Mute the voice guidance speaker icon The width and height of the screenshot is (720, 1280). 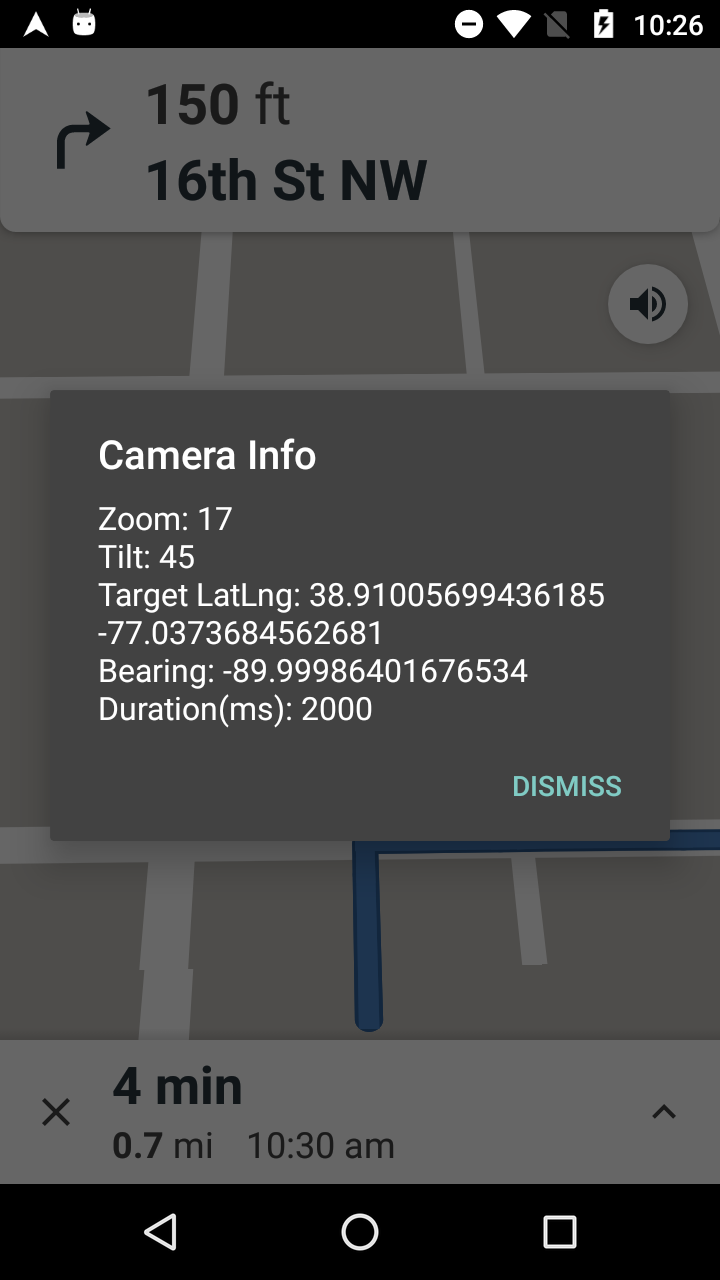pos(647,304)
